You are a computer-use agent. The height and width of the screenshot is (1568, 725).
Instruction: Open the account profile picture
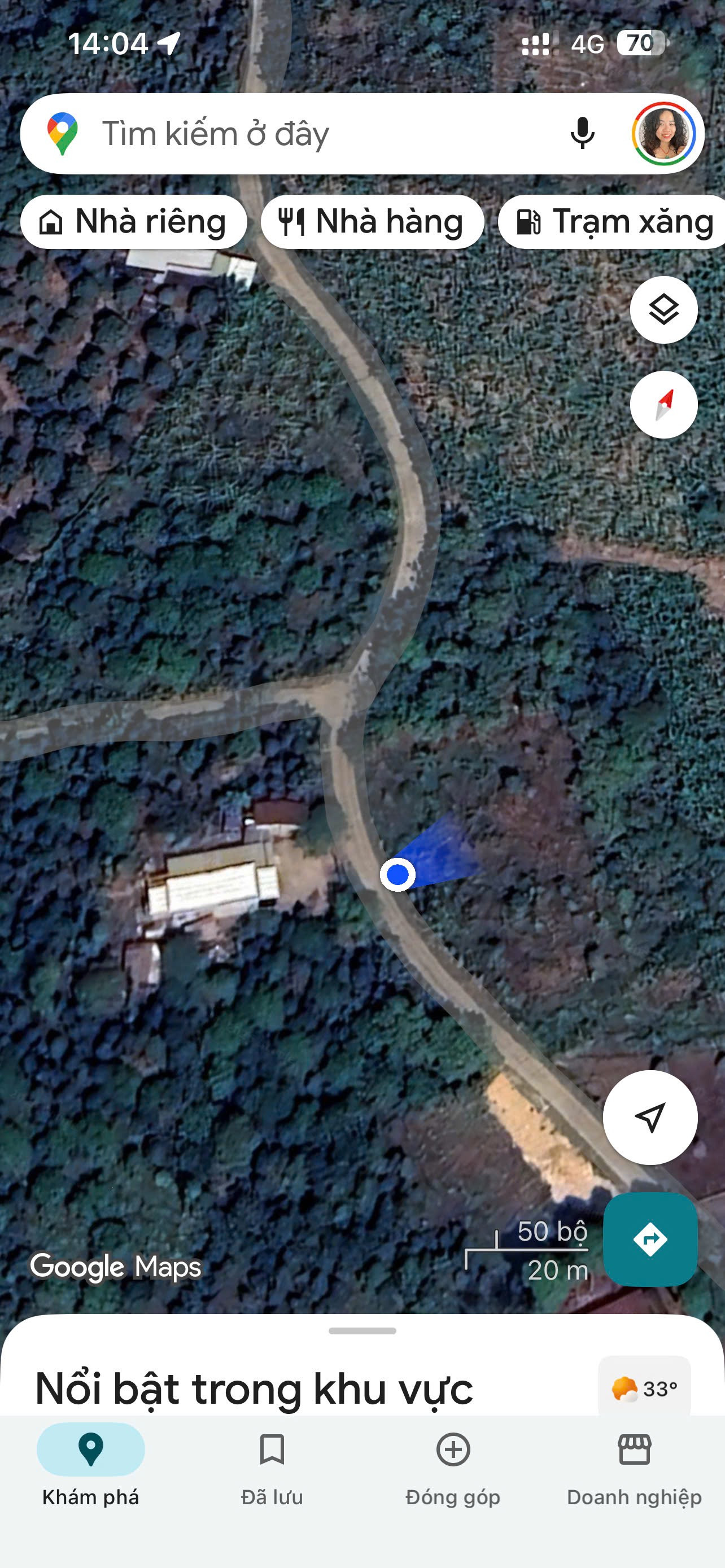pos(663,134)
